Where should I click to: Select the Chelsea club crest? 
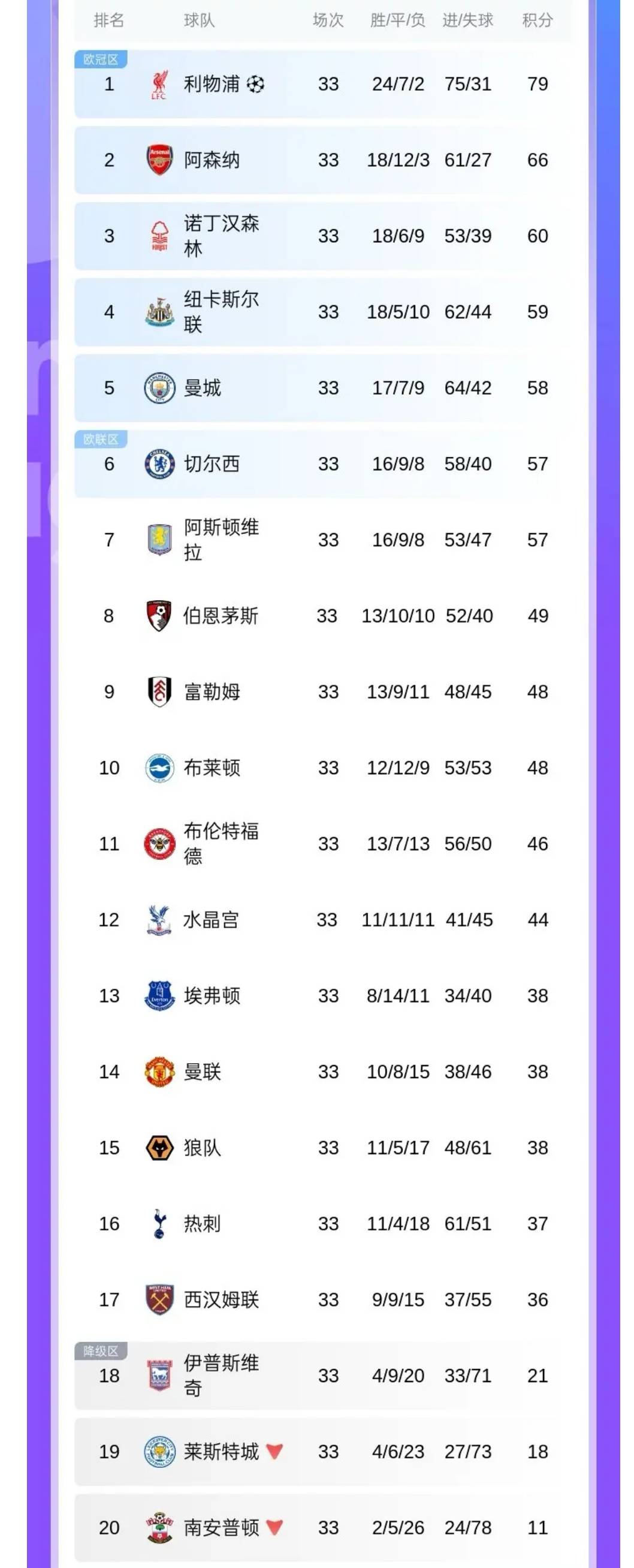click(x=158, y=464)
